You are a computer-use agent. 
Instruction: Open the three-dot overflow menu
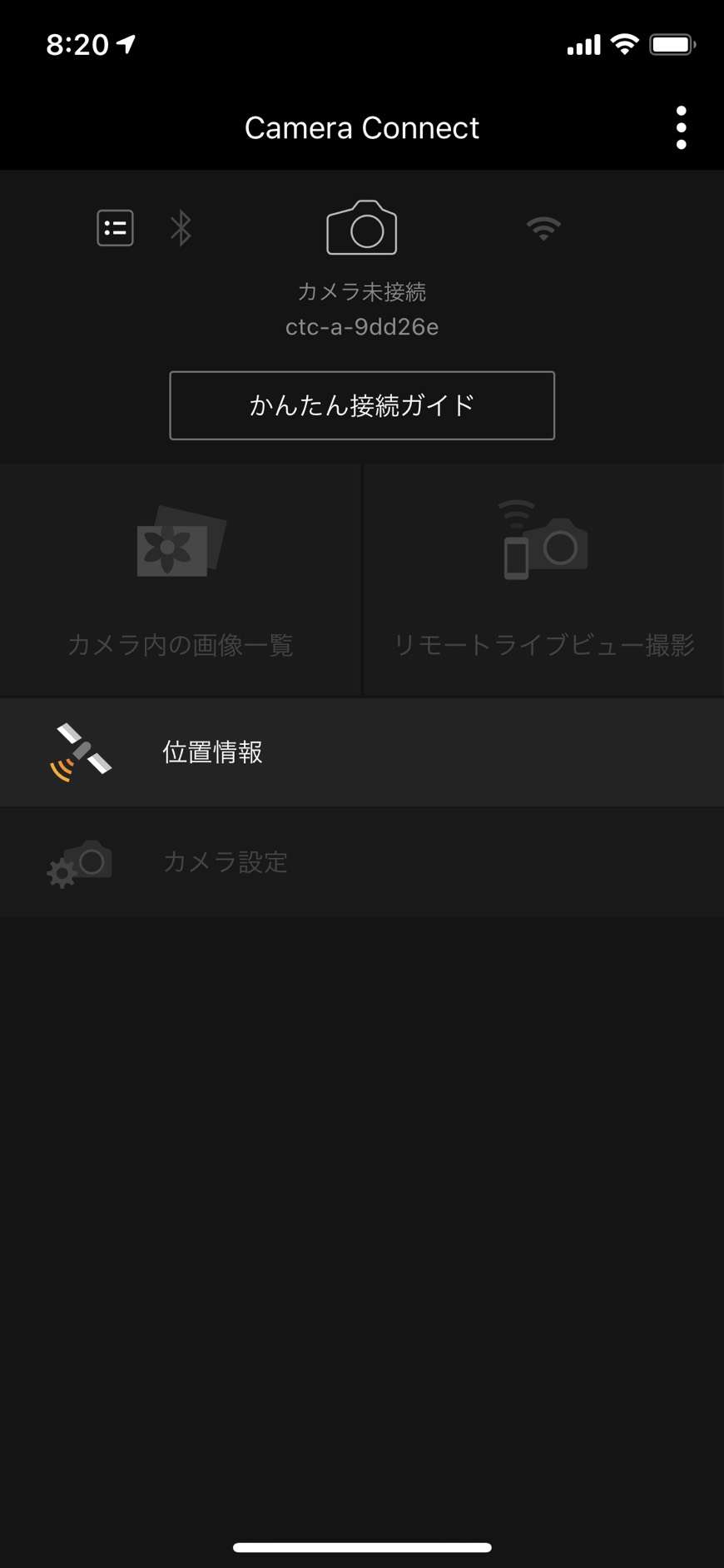click(x=681, y=127)
